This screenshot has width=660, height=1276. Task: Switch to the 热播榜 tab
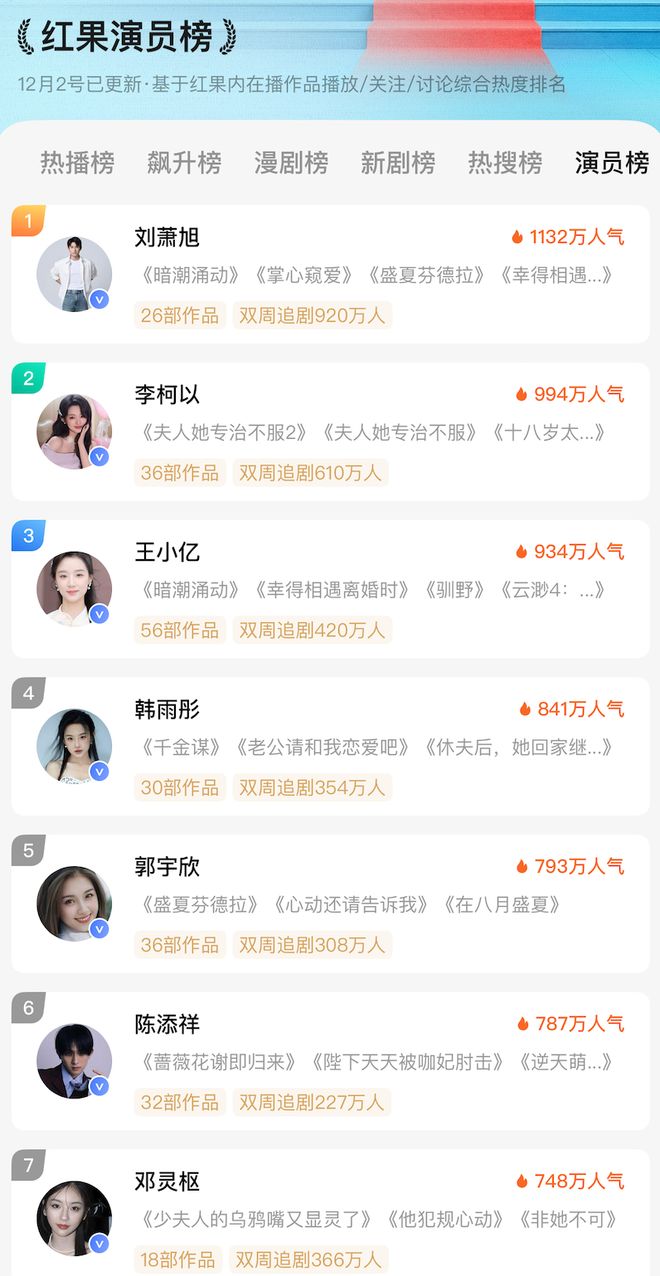coord(77,163)
